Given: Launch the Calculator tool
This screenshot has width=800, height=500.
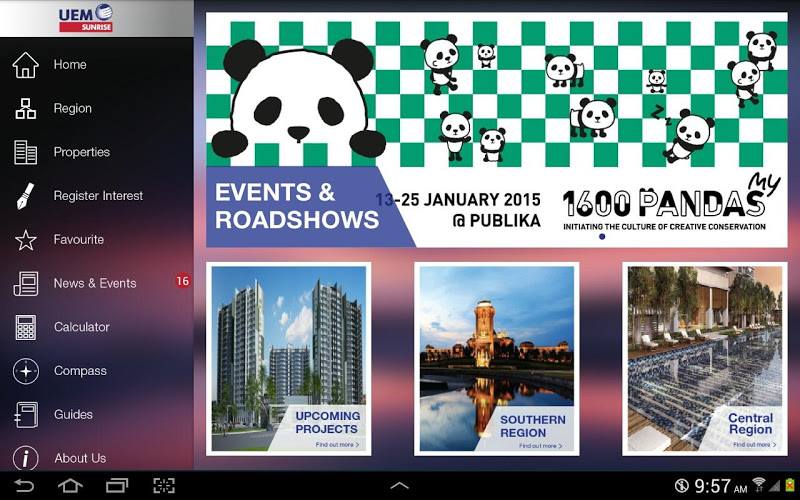Looking at the screenshot, I should click(x=81, y=327).
